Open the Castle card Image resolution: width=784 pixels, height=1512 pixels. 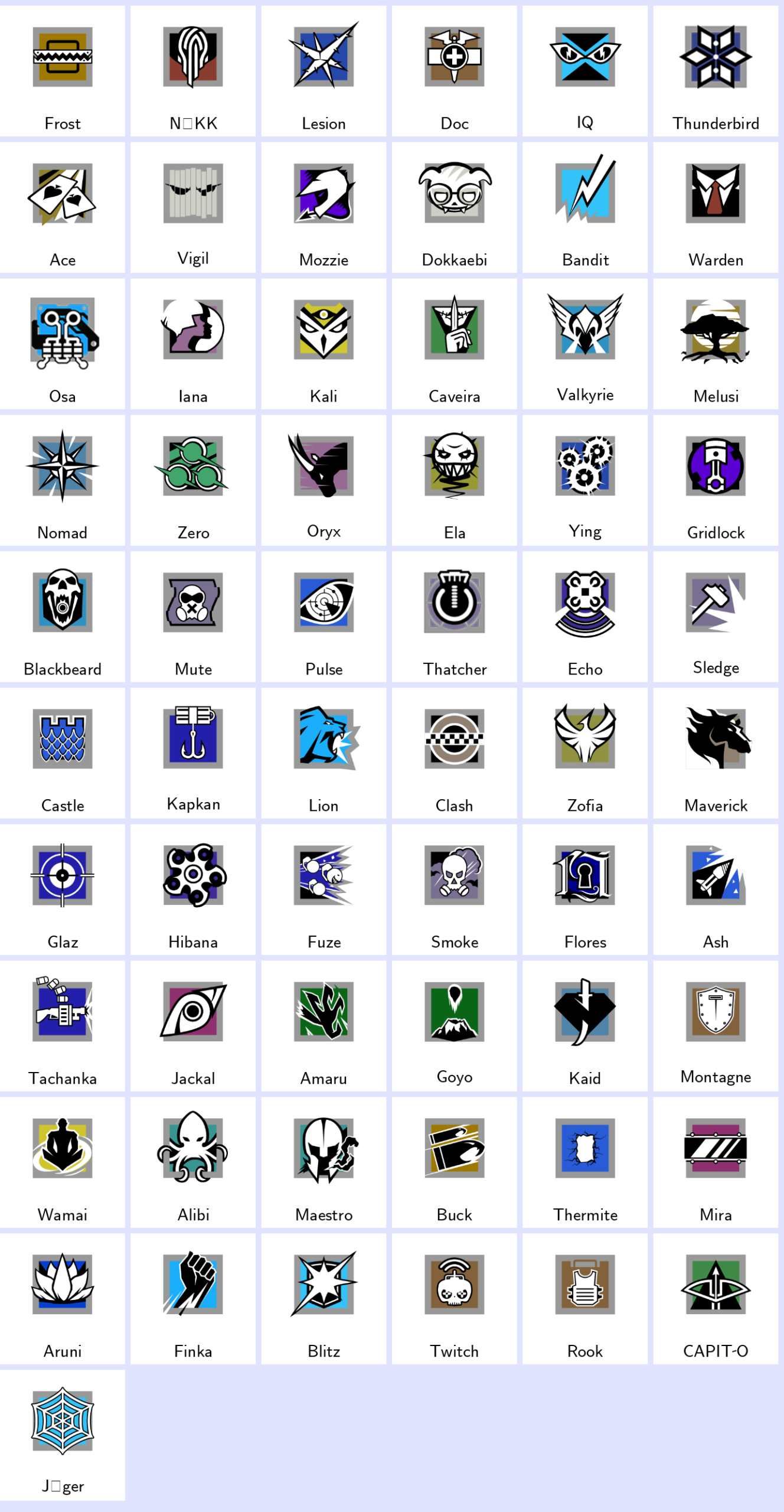coord(62,753)
